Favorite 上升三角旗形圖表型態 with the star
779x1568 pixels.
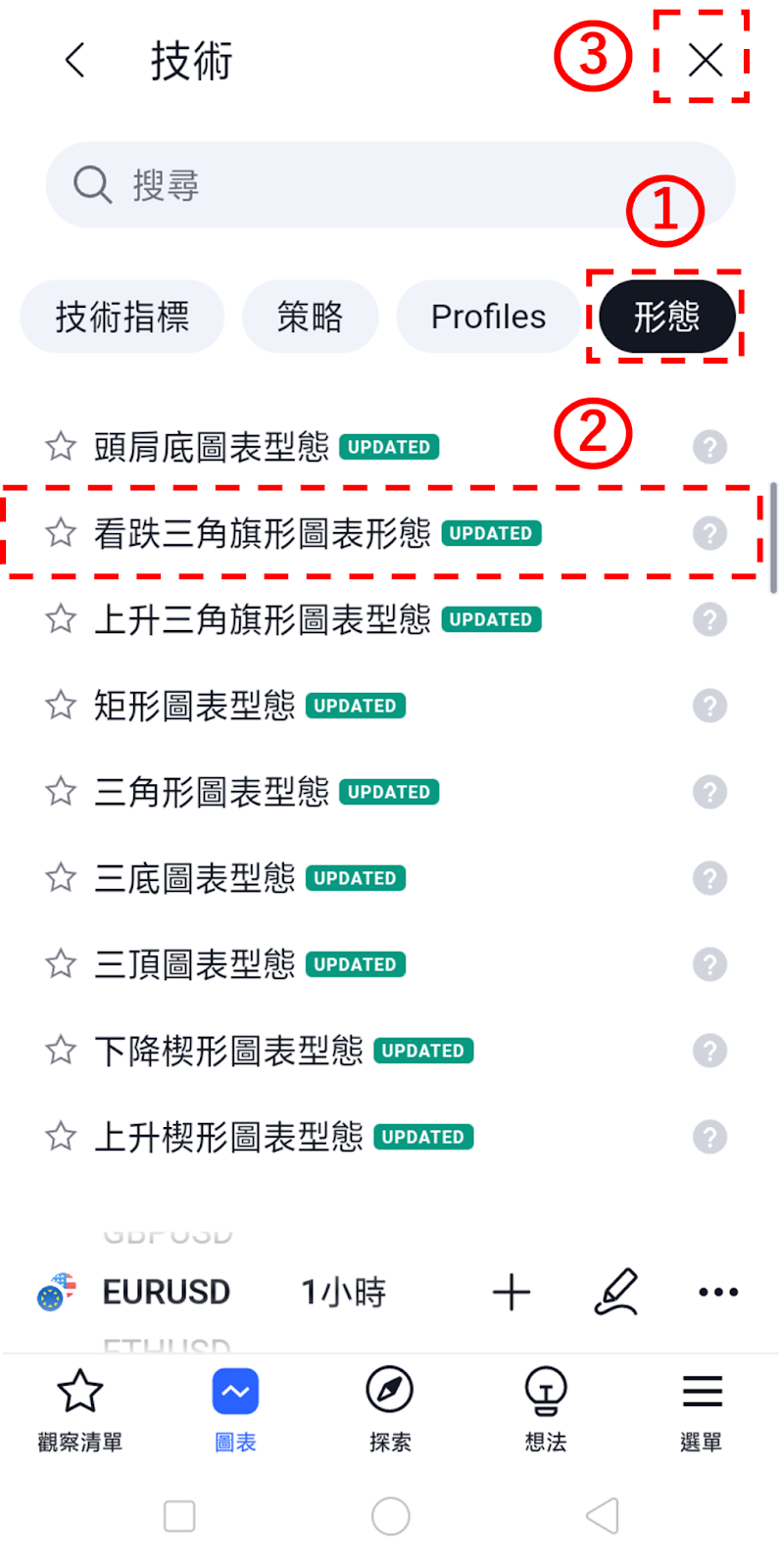(61, 619)
